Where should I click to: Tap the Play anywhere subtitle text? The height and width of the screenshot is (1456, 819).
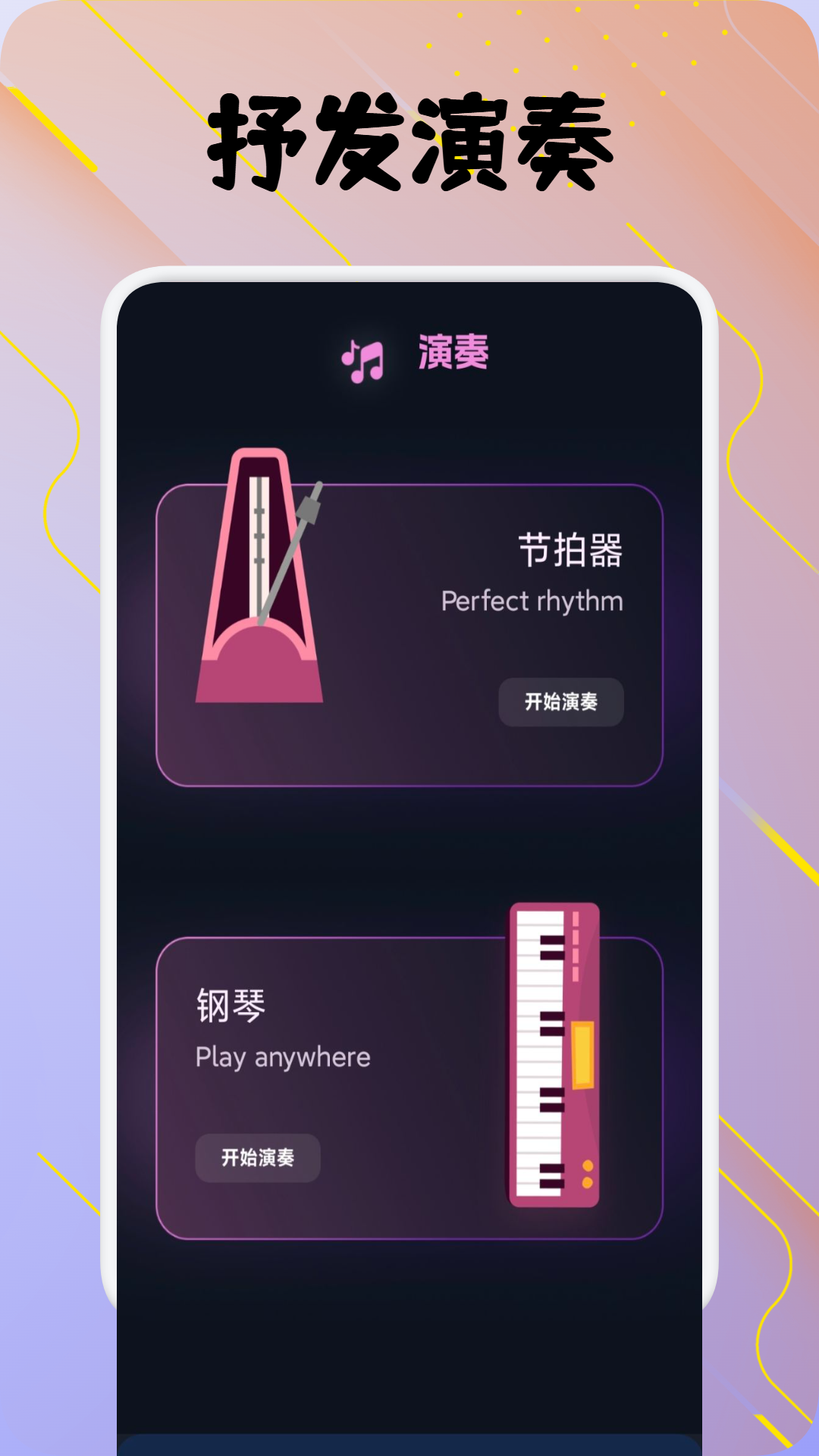click(x=282, y=1056)
